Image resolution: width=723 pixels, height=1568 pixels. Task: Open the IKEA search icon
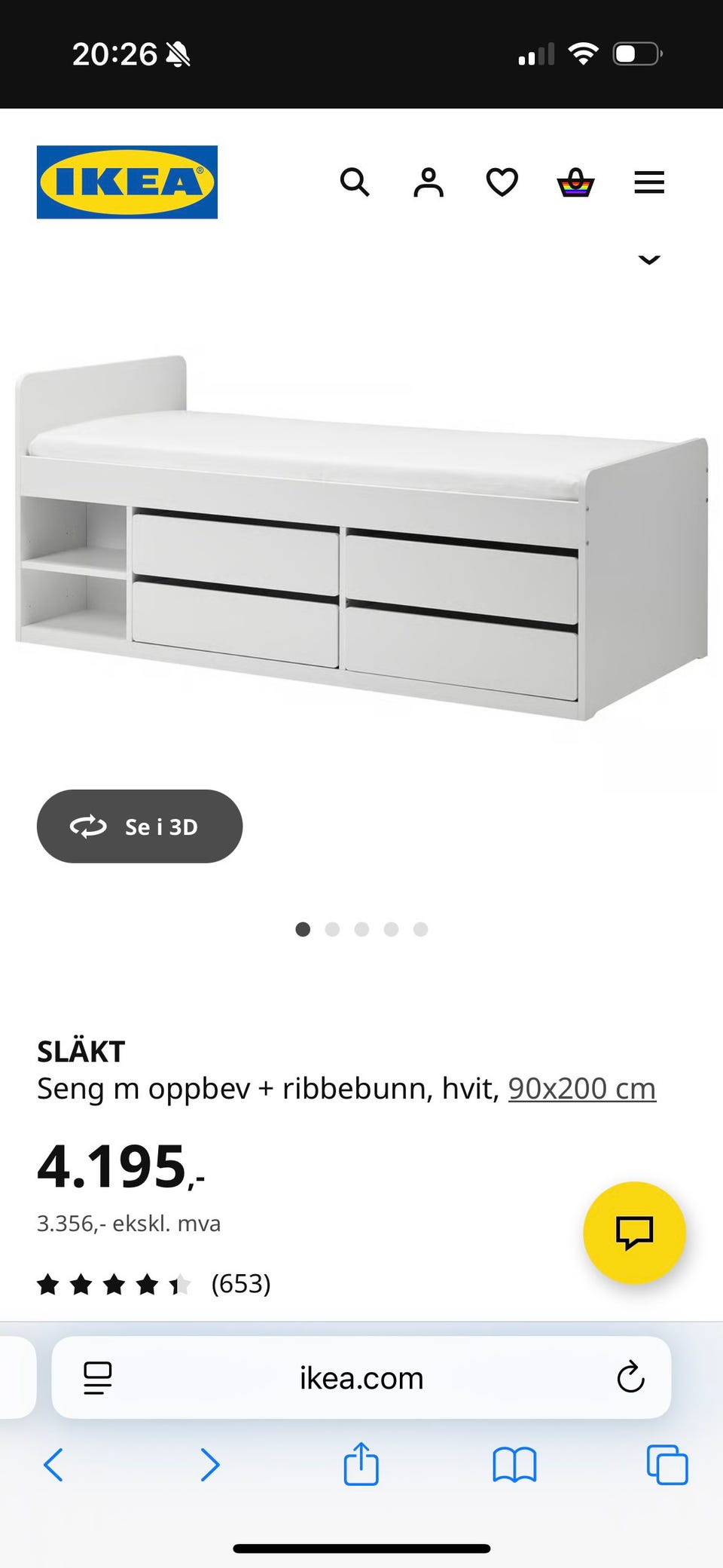point(355,182)
